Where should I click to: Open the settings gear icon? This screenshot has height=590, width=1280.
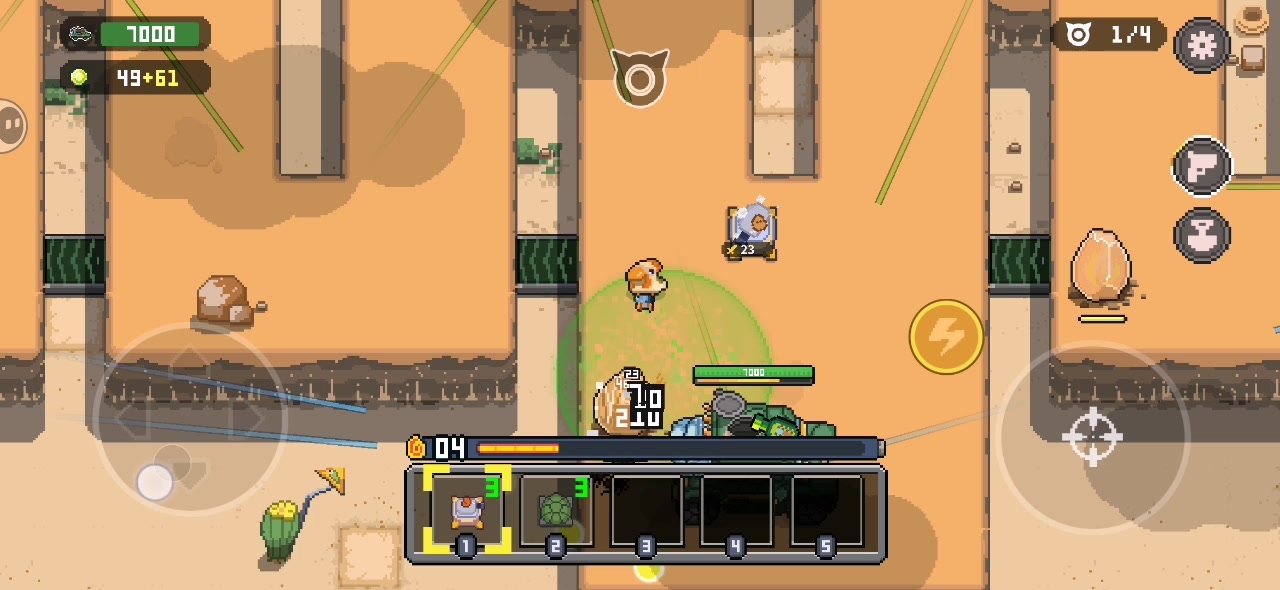(x=1202, y=45)
